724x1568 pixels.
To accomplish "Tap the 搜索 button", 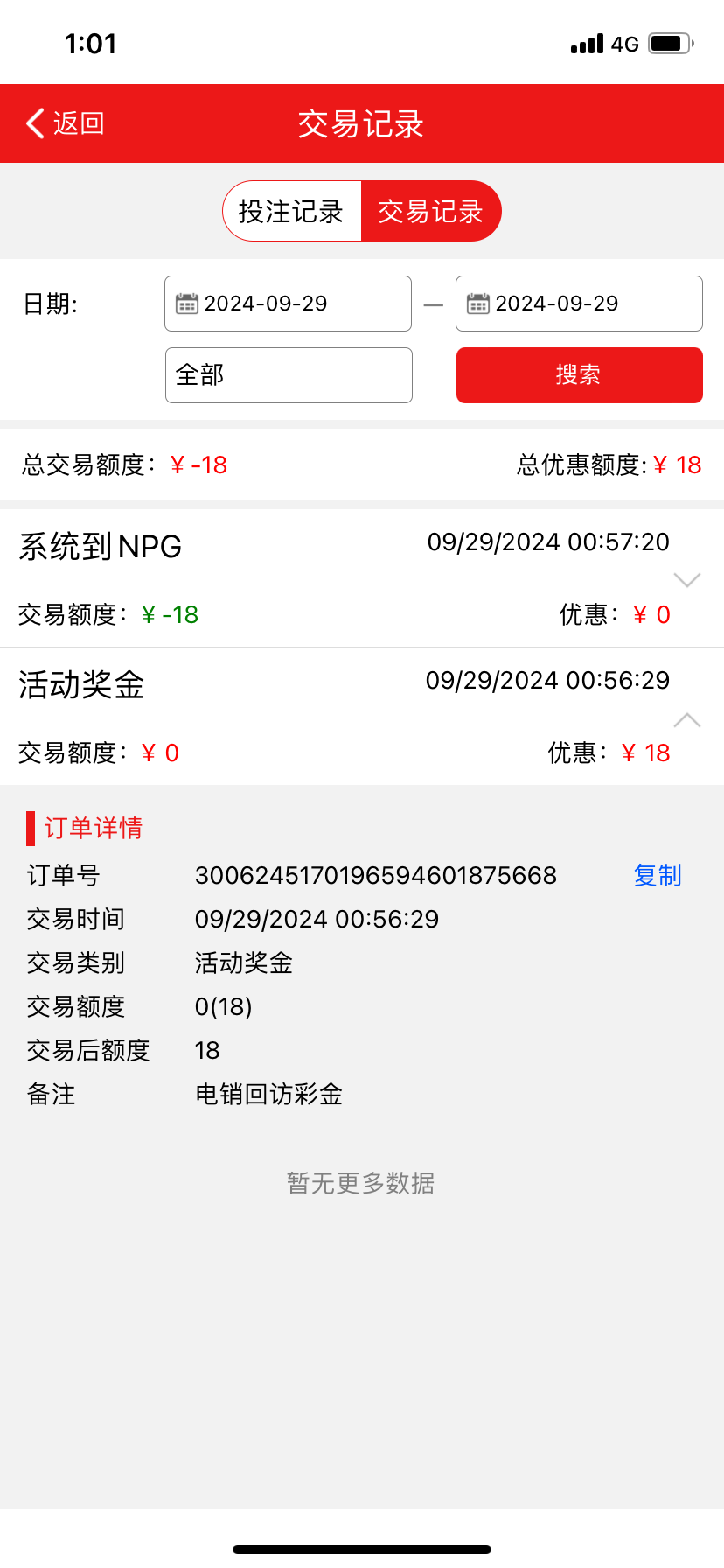I will point(580,375).
